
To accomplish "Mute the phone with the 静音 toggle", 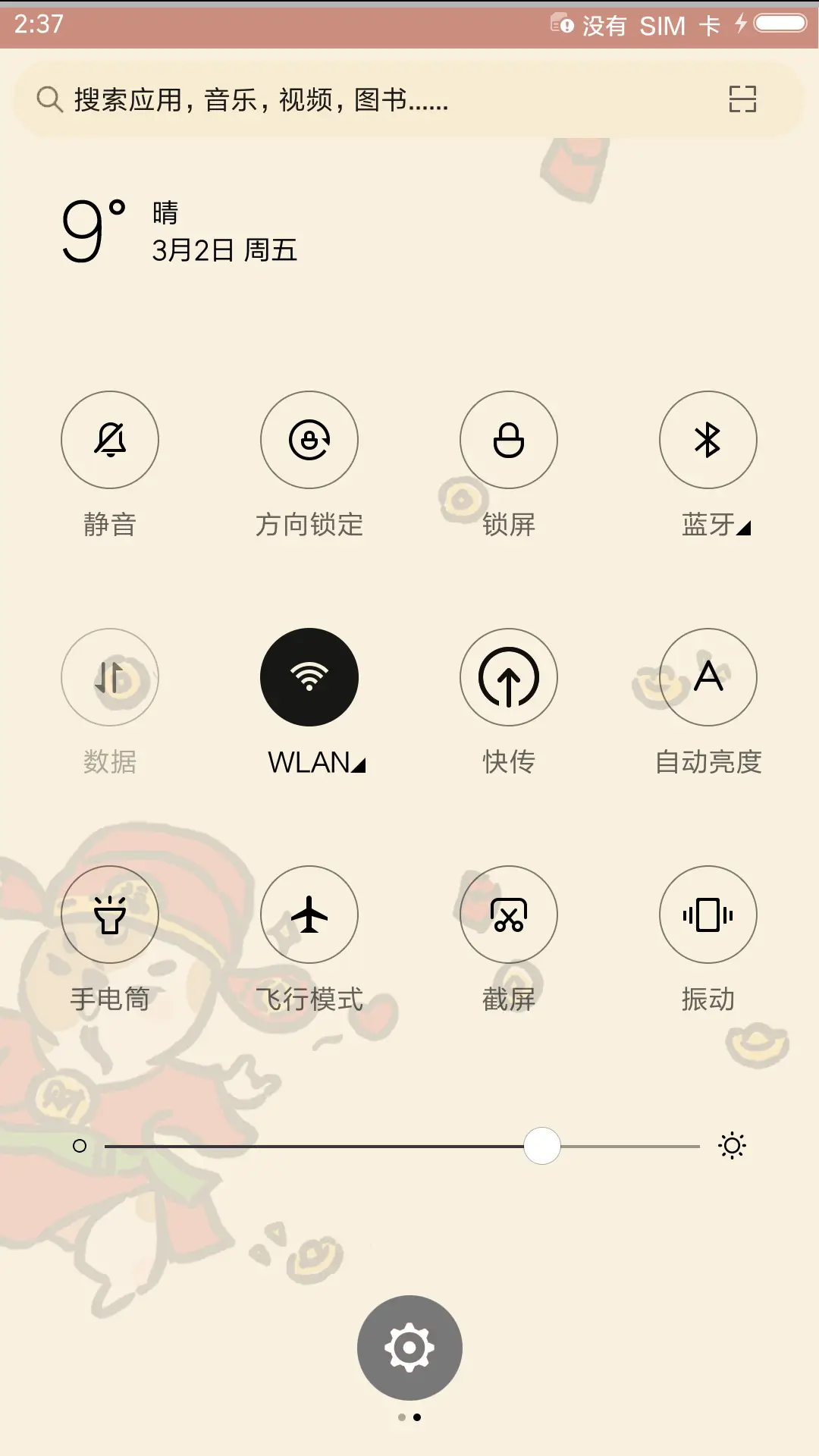I will pyautogui.click(x=110, y=440).
